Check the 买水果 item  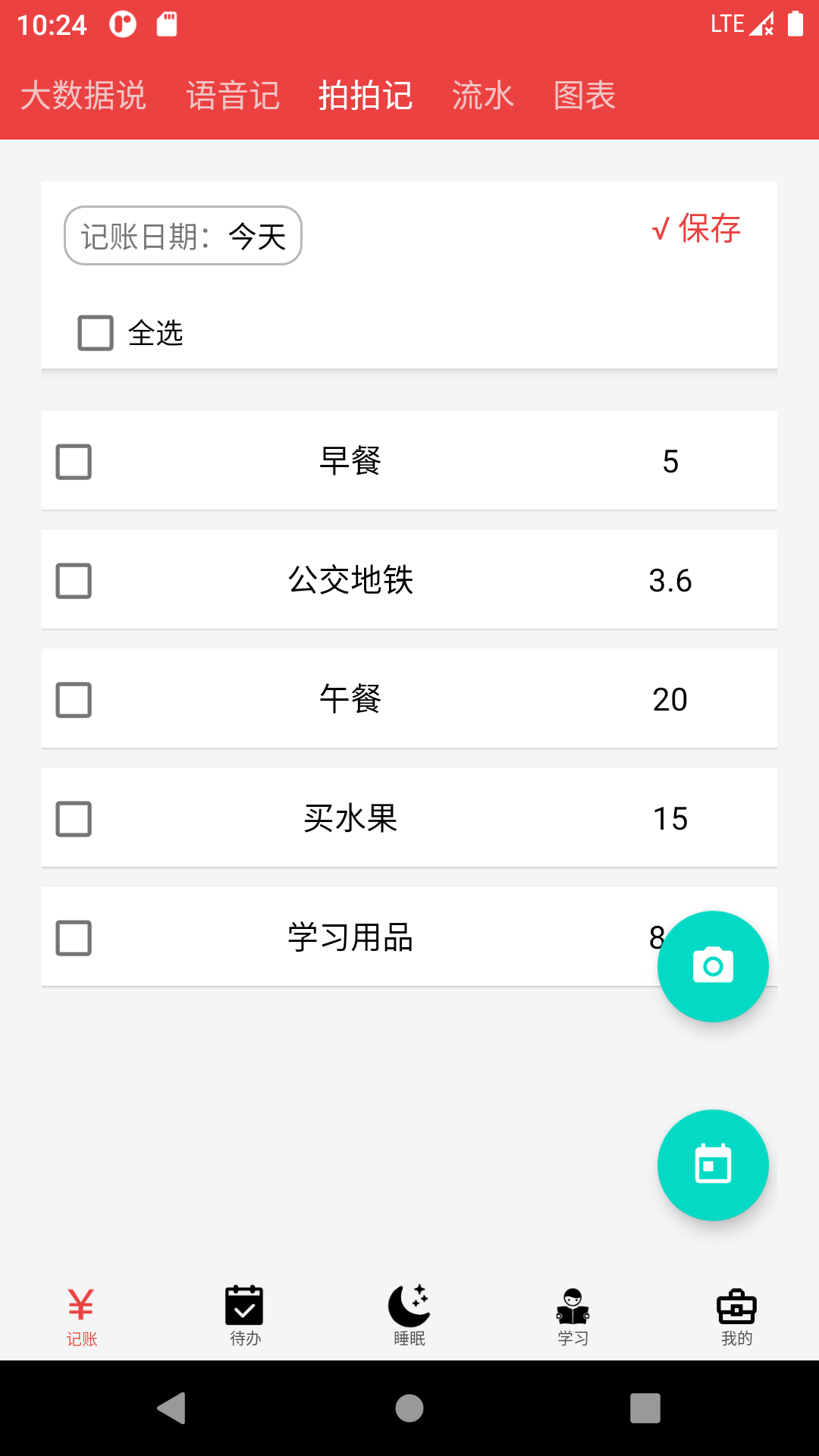click(74, 819)
